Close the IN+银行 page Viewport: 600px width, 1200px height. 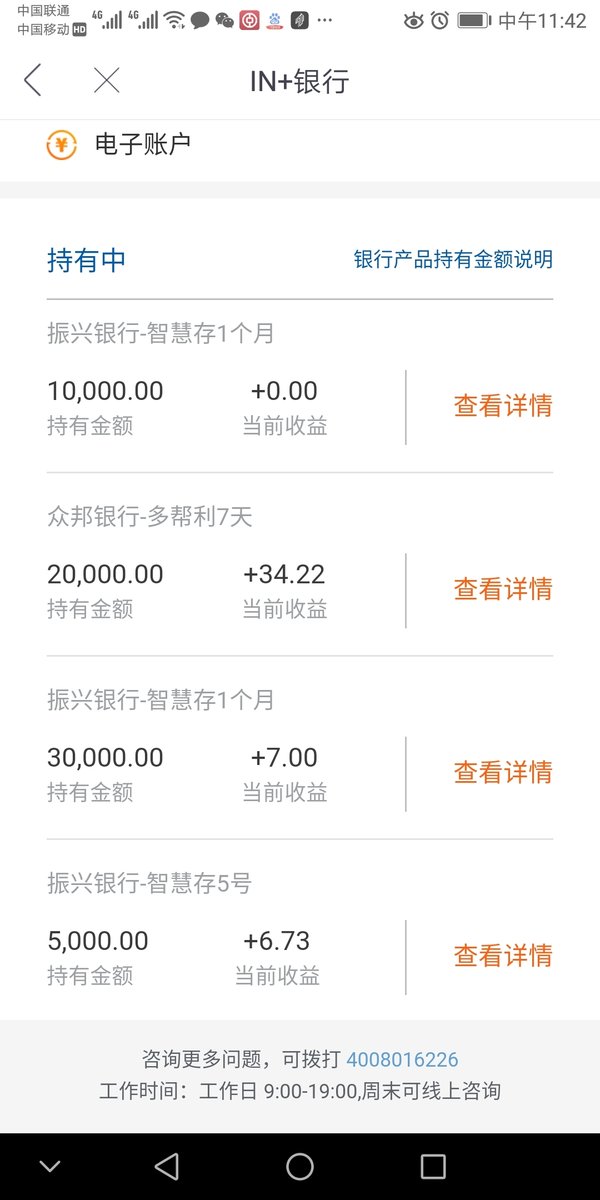tap(106, 81)
